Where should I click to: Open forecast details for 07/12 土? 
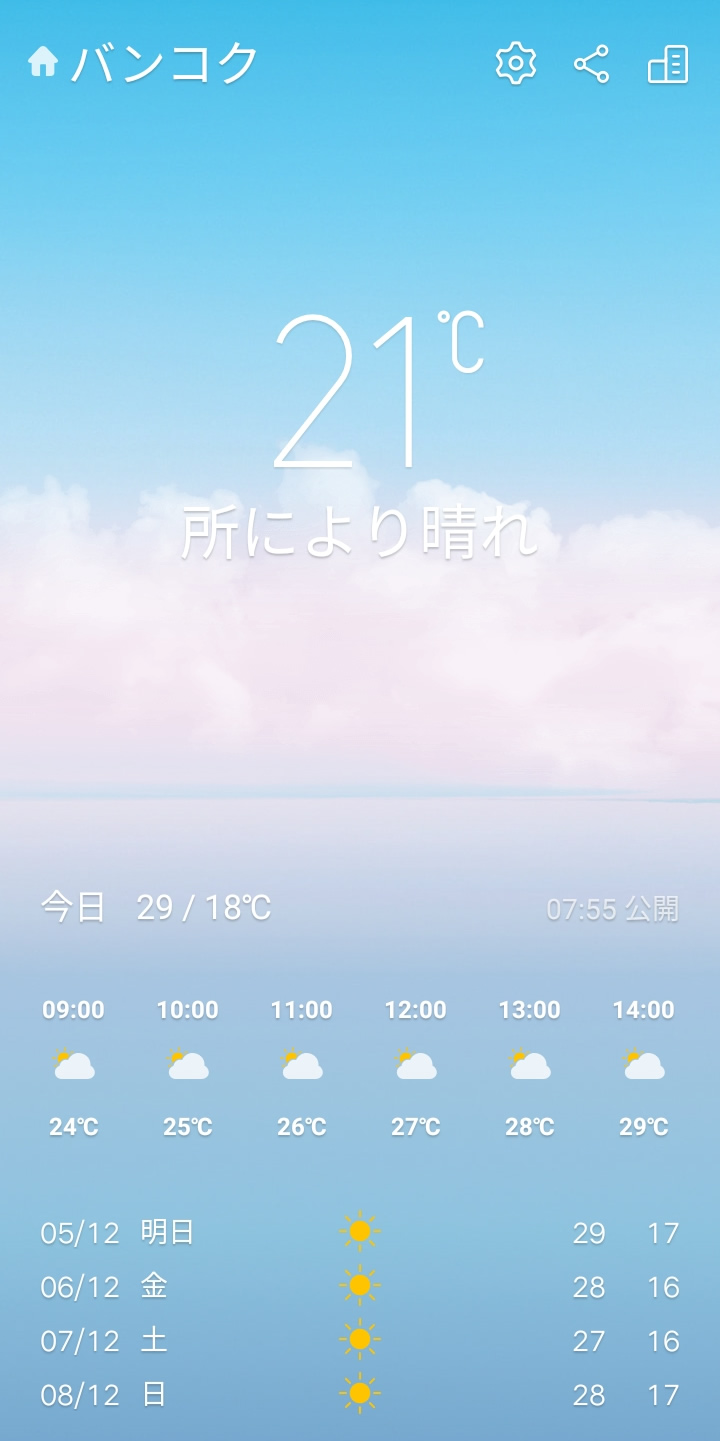tap(360, 1340)
